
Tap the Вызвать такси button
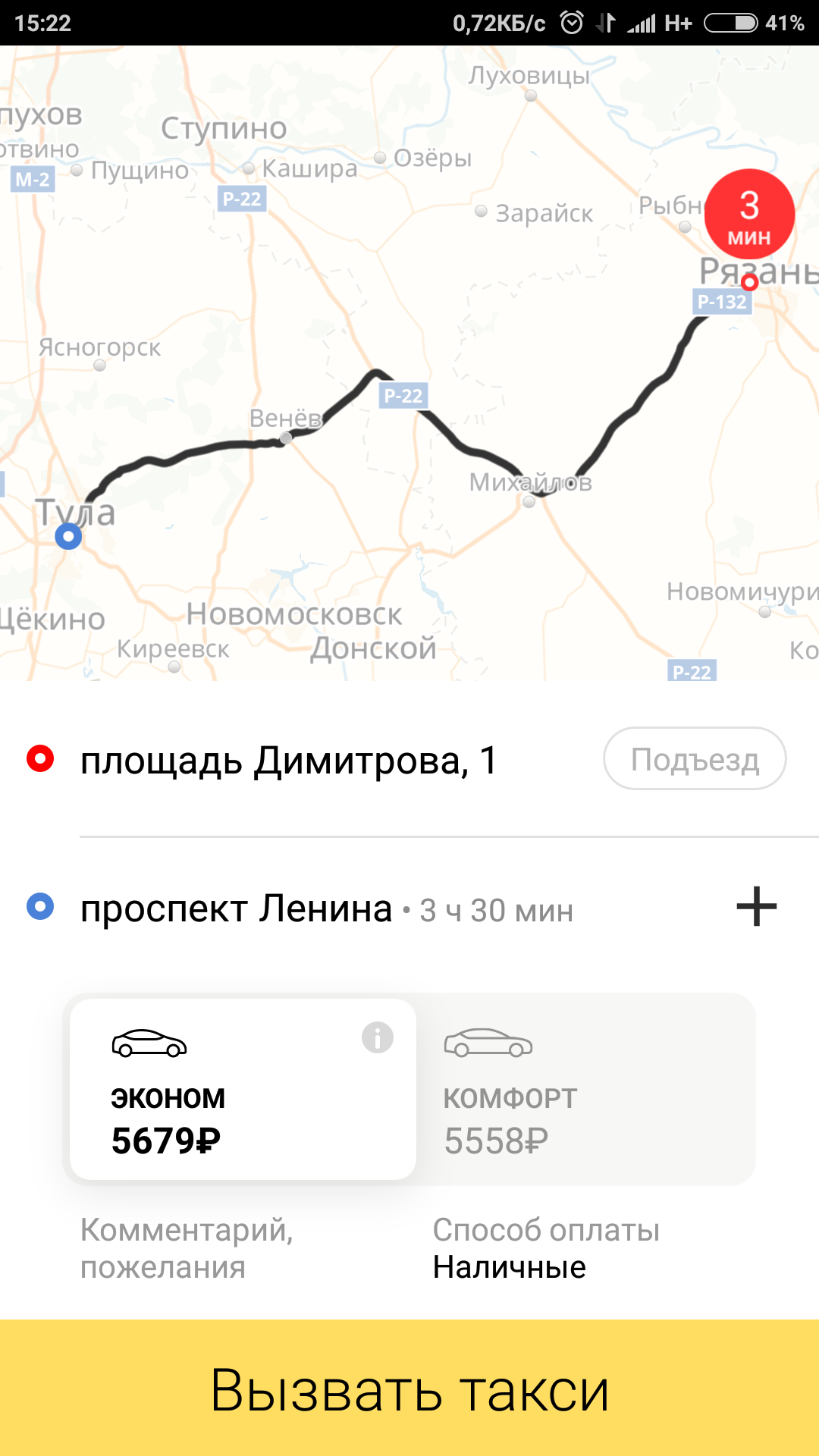tap(409, 1389)
